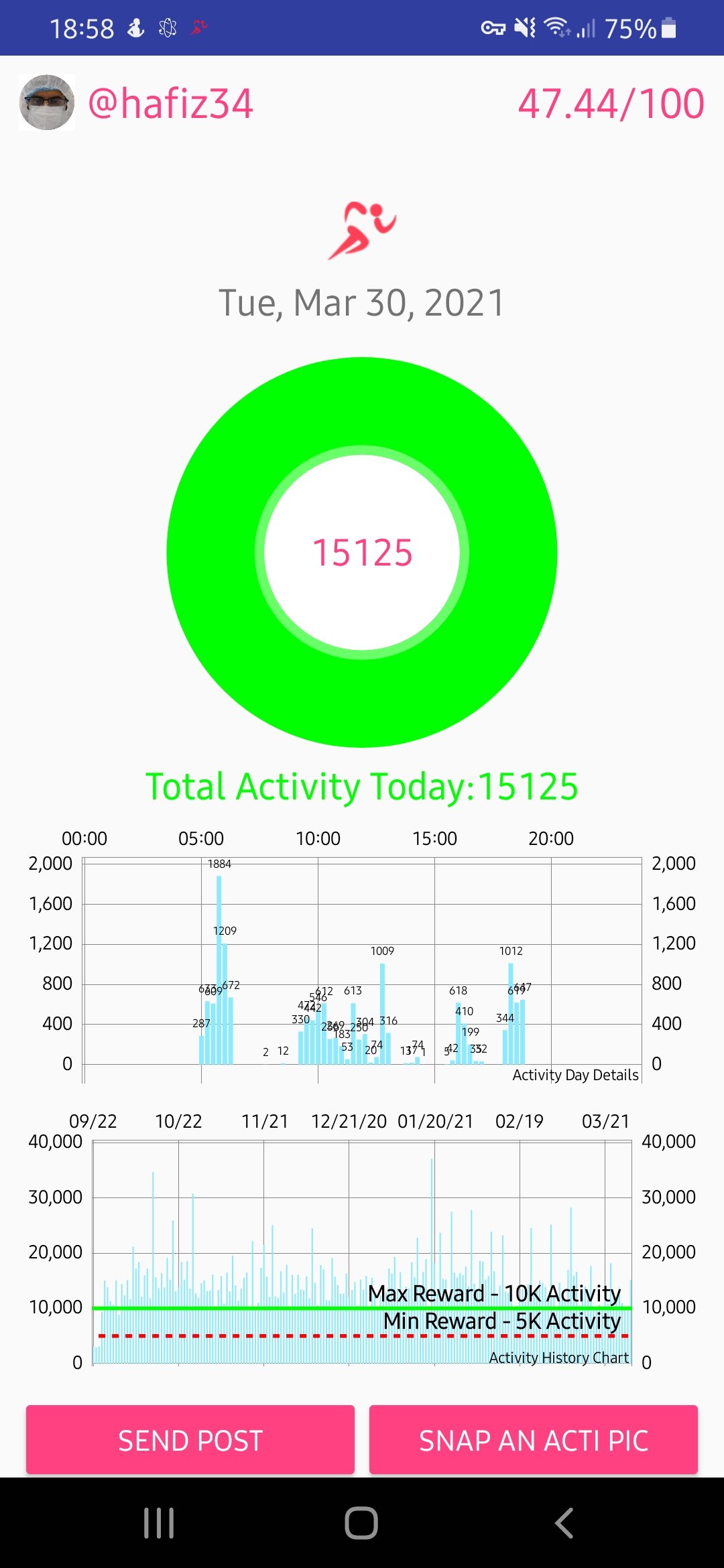Go to the home screen
724x1568 pixels.
(x=361, y=1522)
